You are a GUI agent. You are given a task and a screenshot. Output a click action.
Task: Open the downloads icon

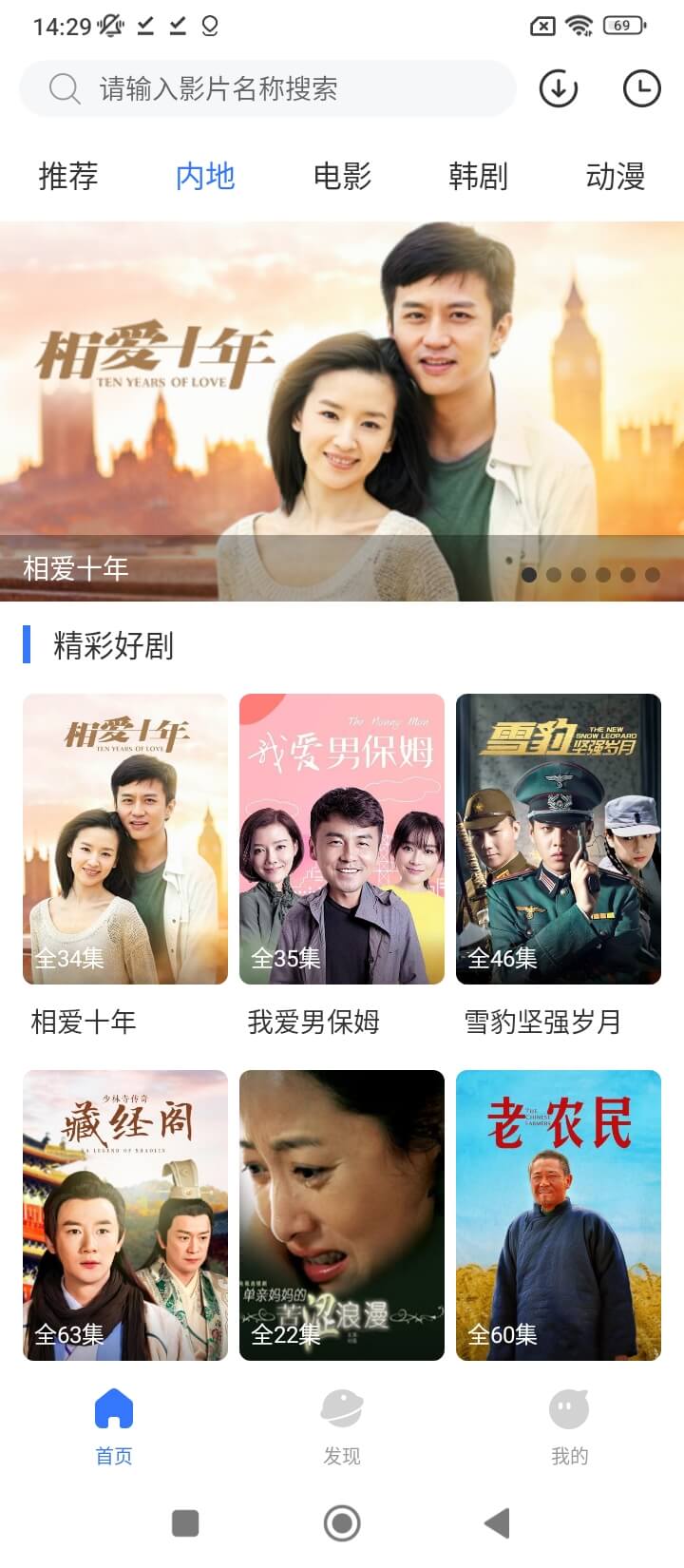[x=559, y=89]
